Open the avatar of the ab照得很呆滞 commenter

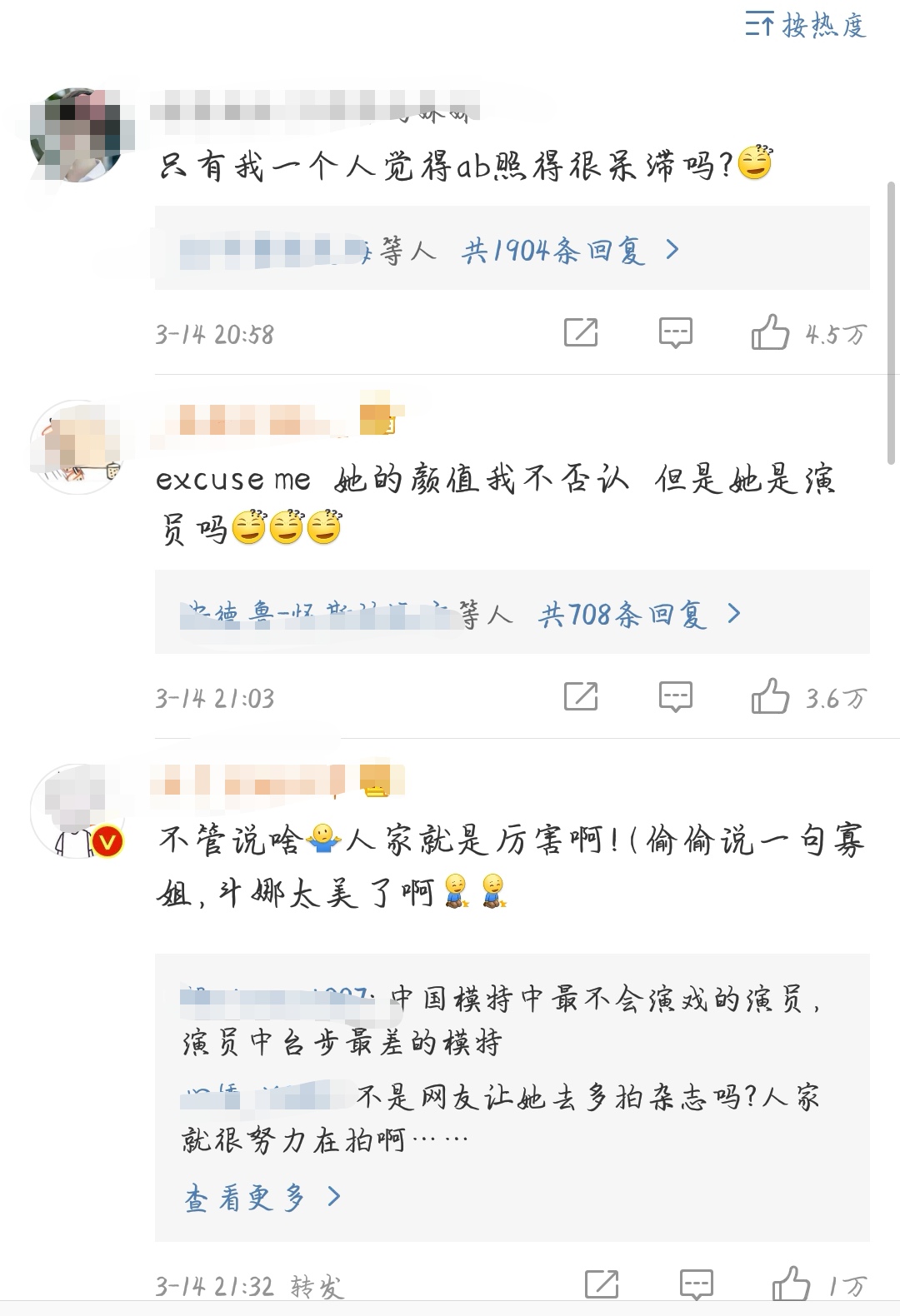tap(77, 135)
